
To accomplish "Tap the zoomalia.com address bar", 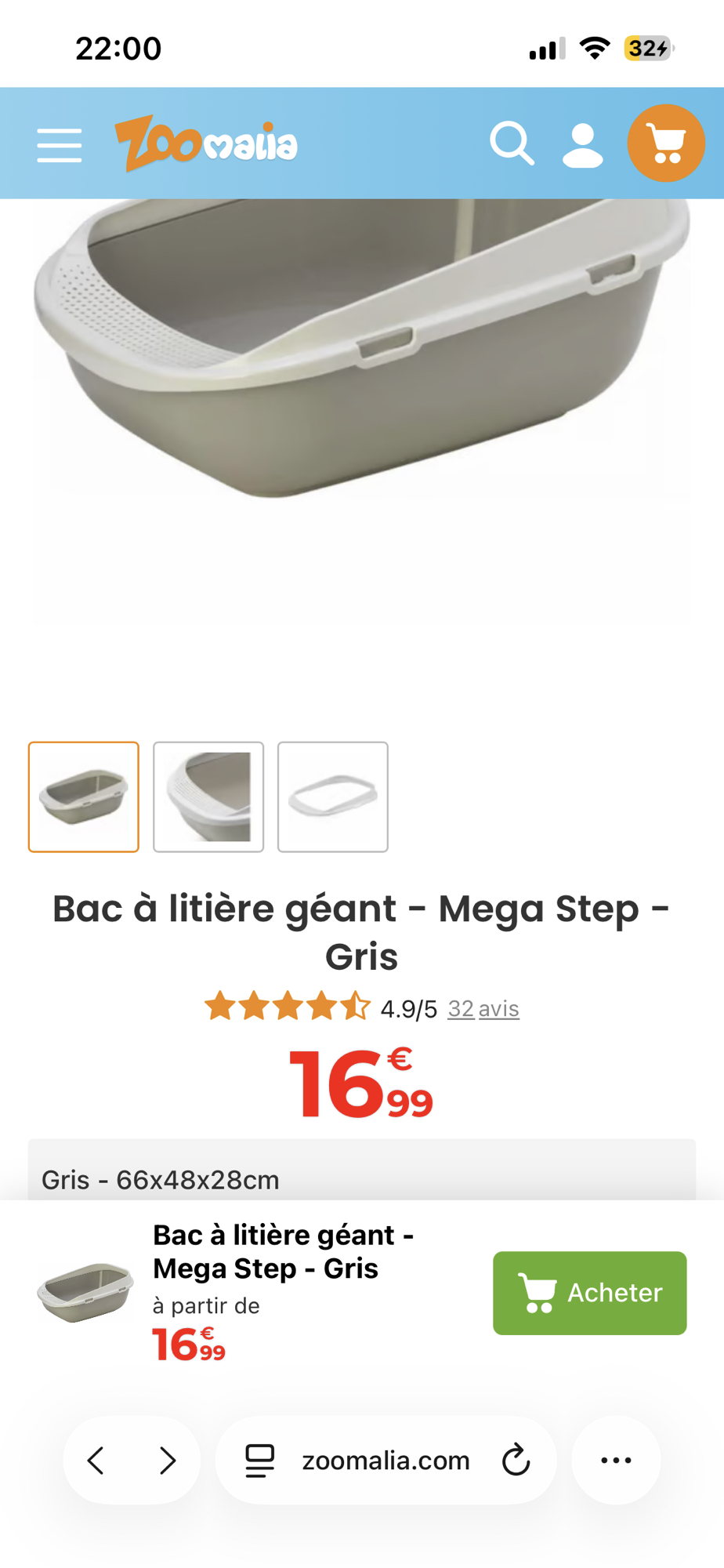I will point(386,1461).
